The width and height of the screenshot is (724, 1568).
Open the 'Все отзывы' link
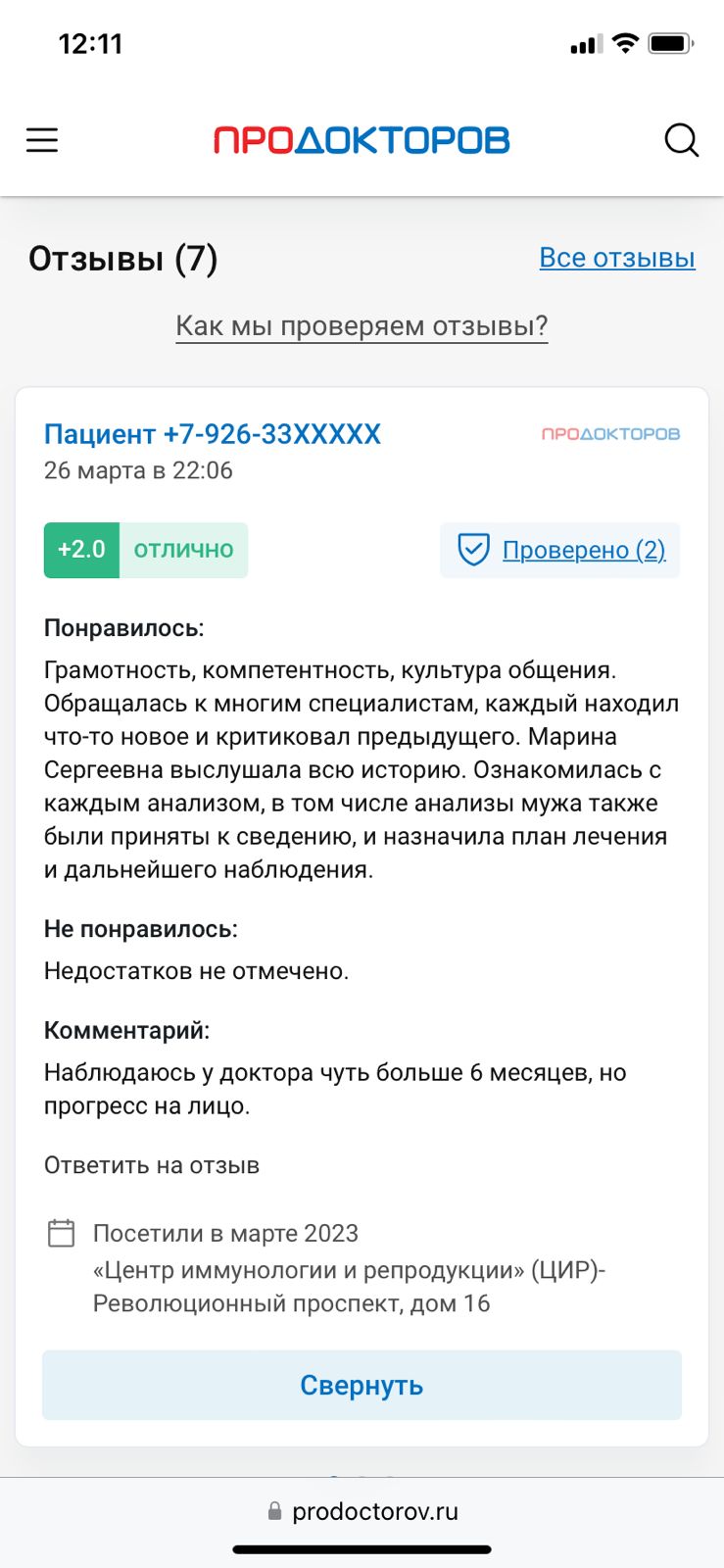[617, 258]
